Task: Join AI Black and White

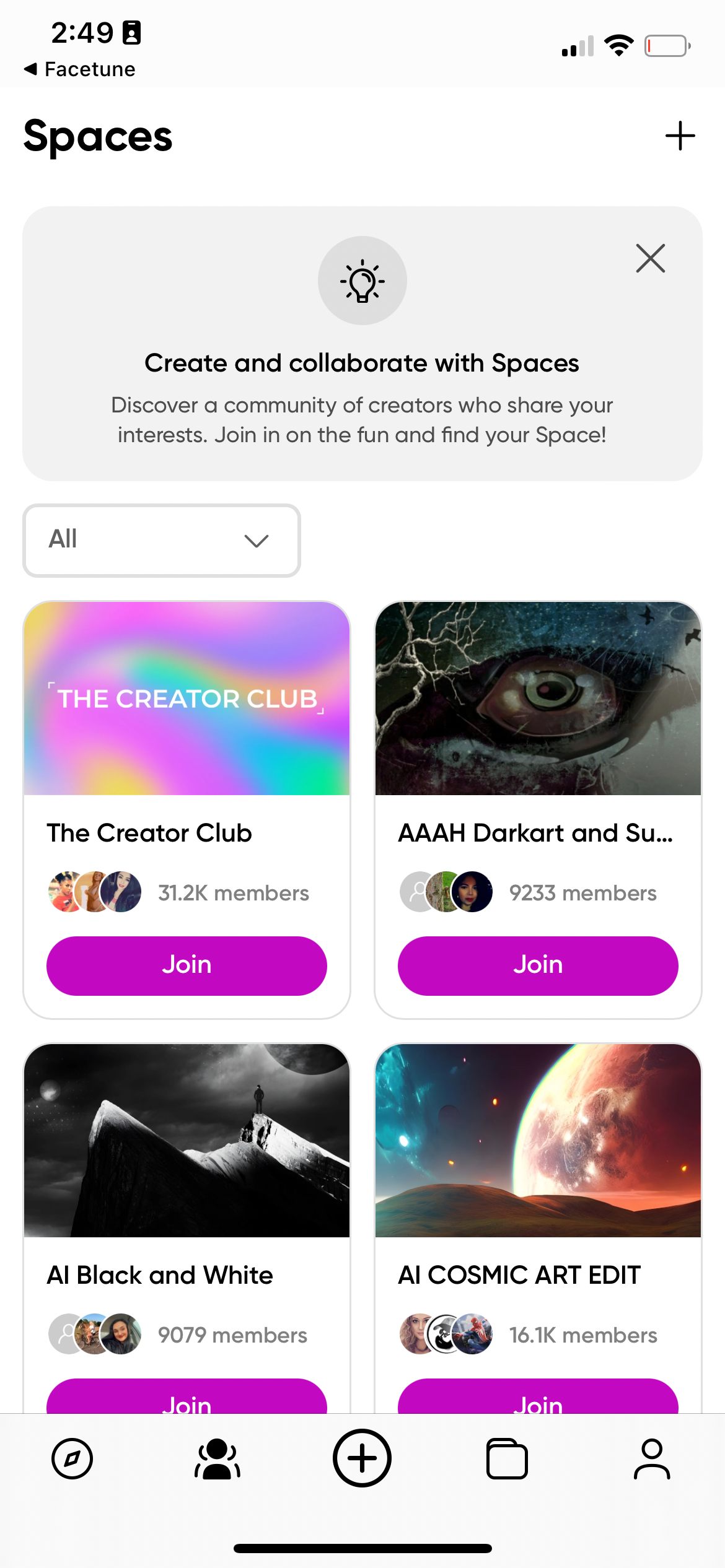Action: coord(185,1405)
